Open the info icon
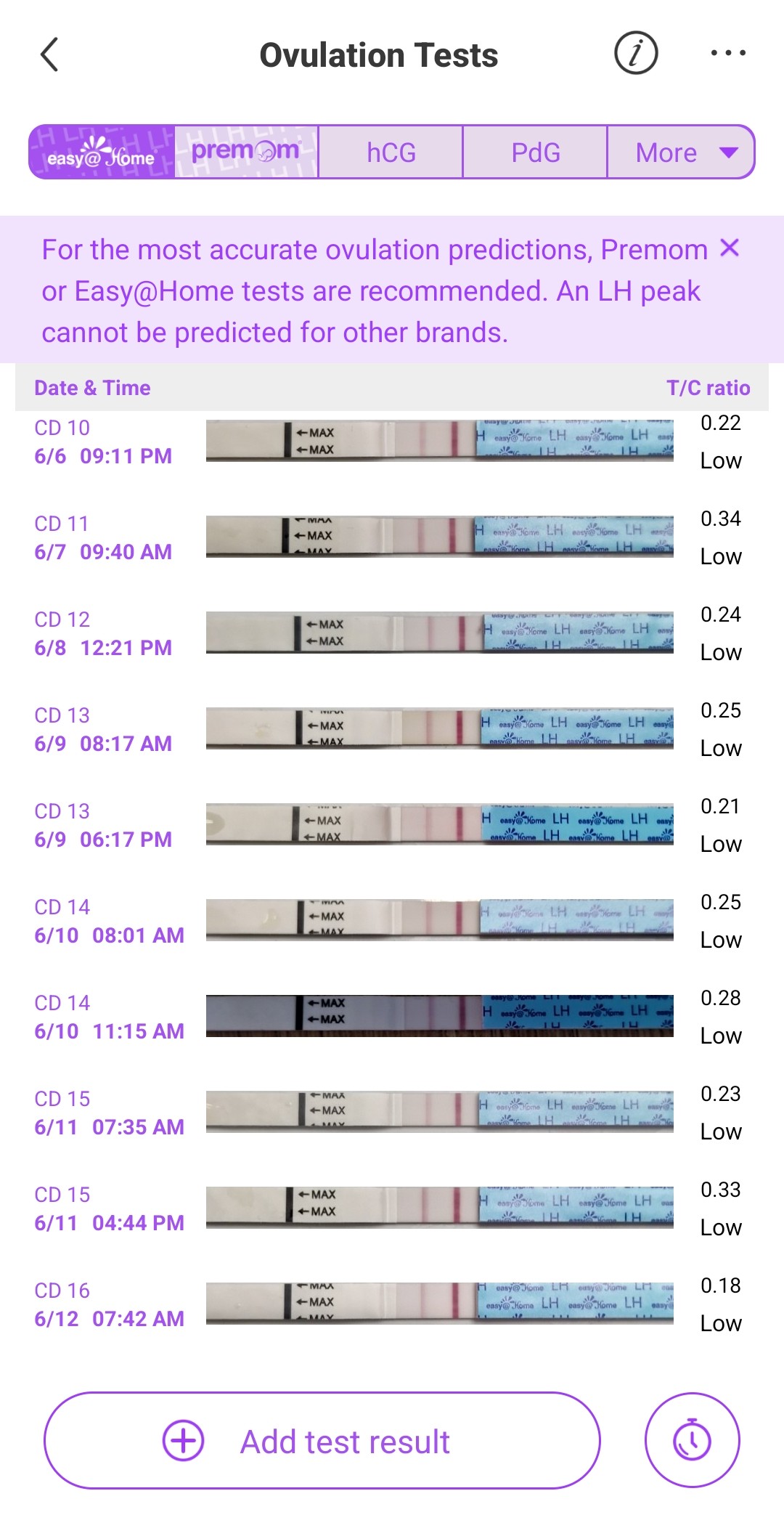Image resolution: width=784 pixels, height=1536 pixels. [x=636, y=53]
